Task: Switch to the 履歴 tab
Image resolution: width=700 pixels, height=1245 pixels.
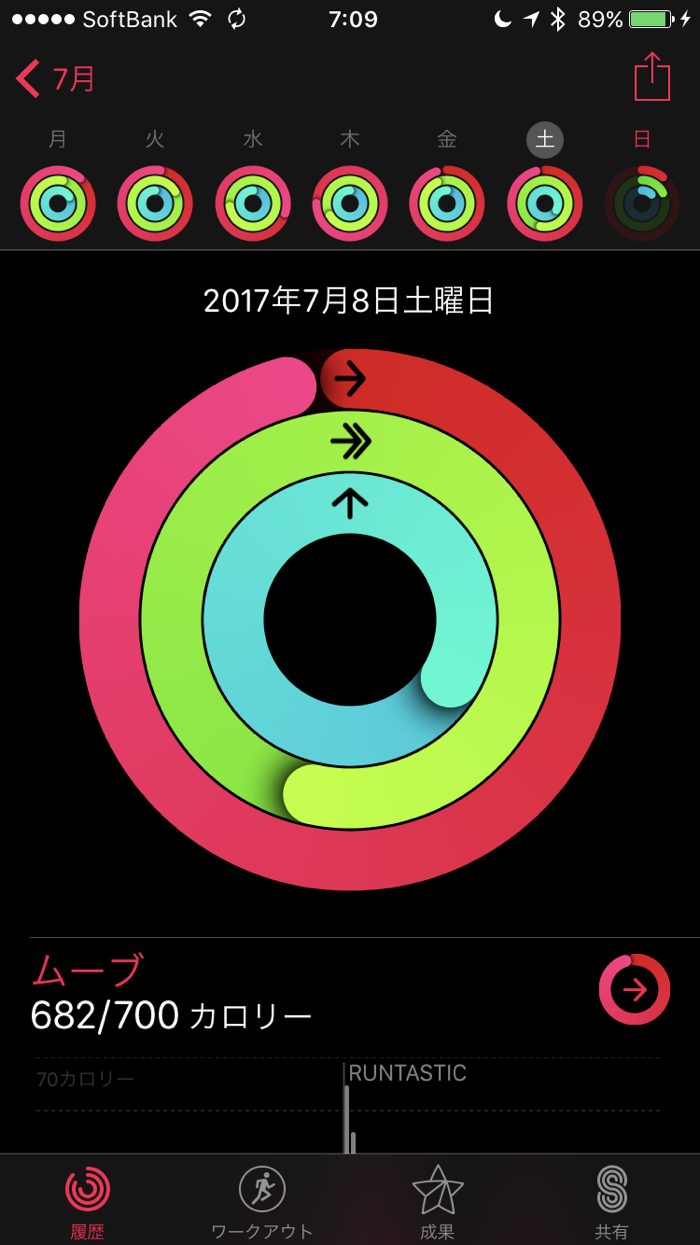Action: (88, 1200)
